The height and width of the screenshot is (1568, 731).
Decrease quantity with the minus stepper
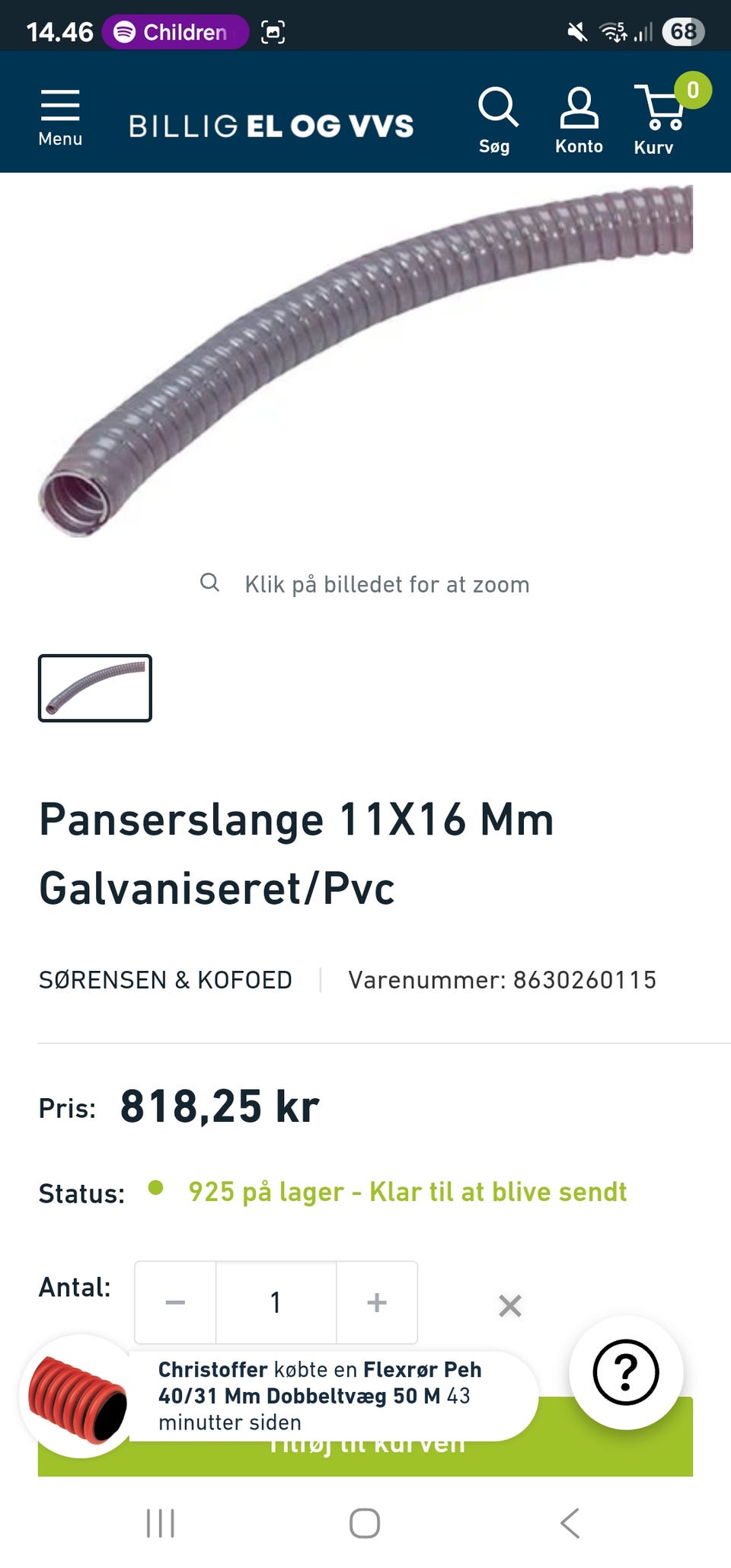[x=174, y=1303]
